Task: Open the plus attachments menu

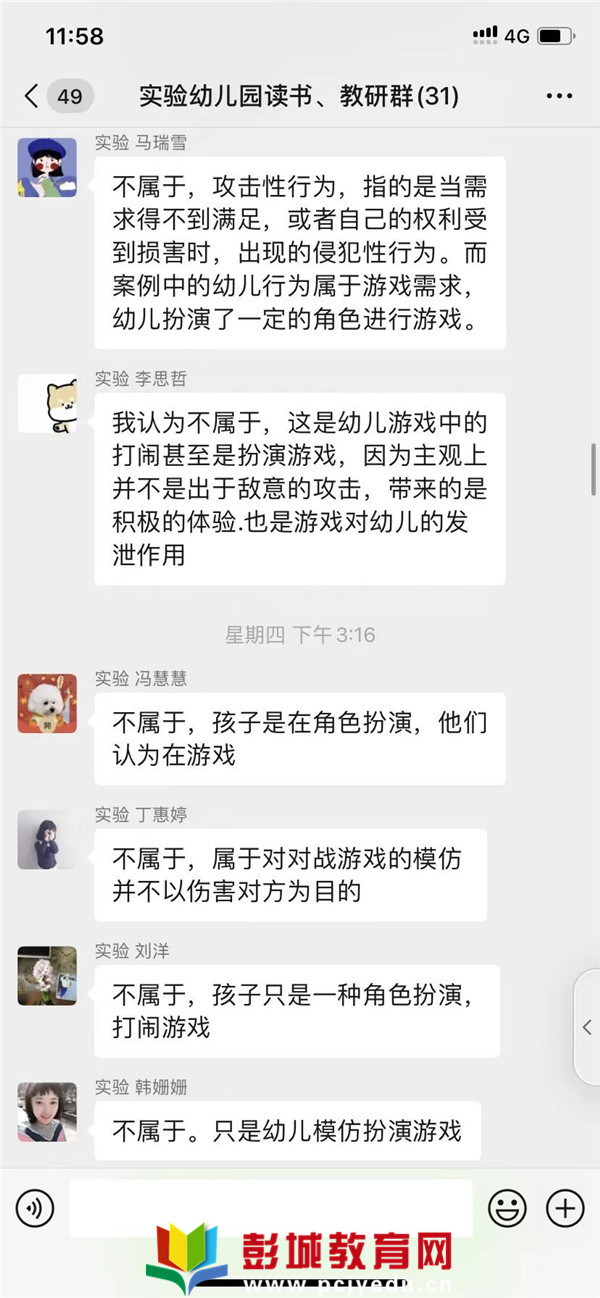Action: [x=565, y=1209]
